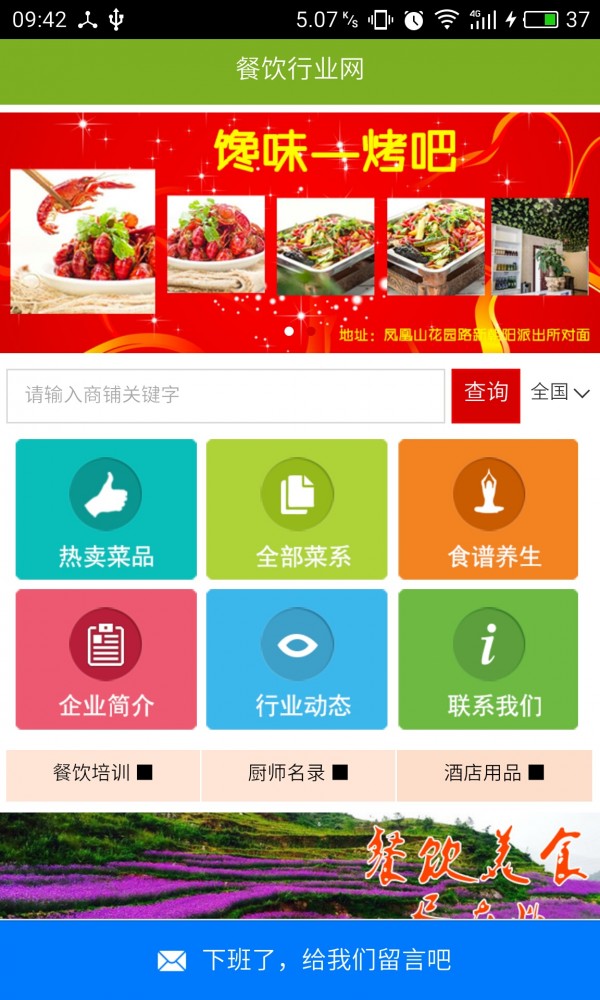600x1000 pixels.
Task: Open the 食谱养生 tile
Action: pos(488,509)
